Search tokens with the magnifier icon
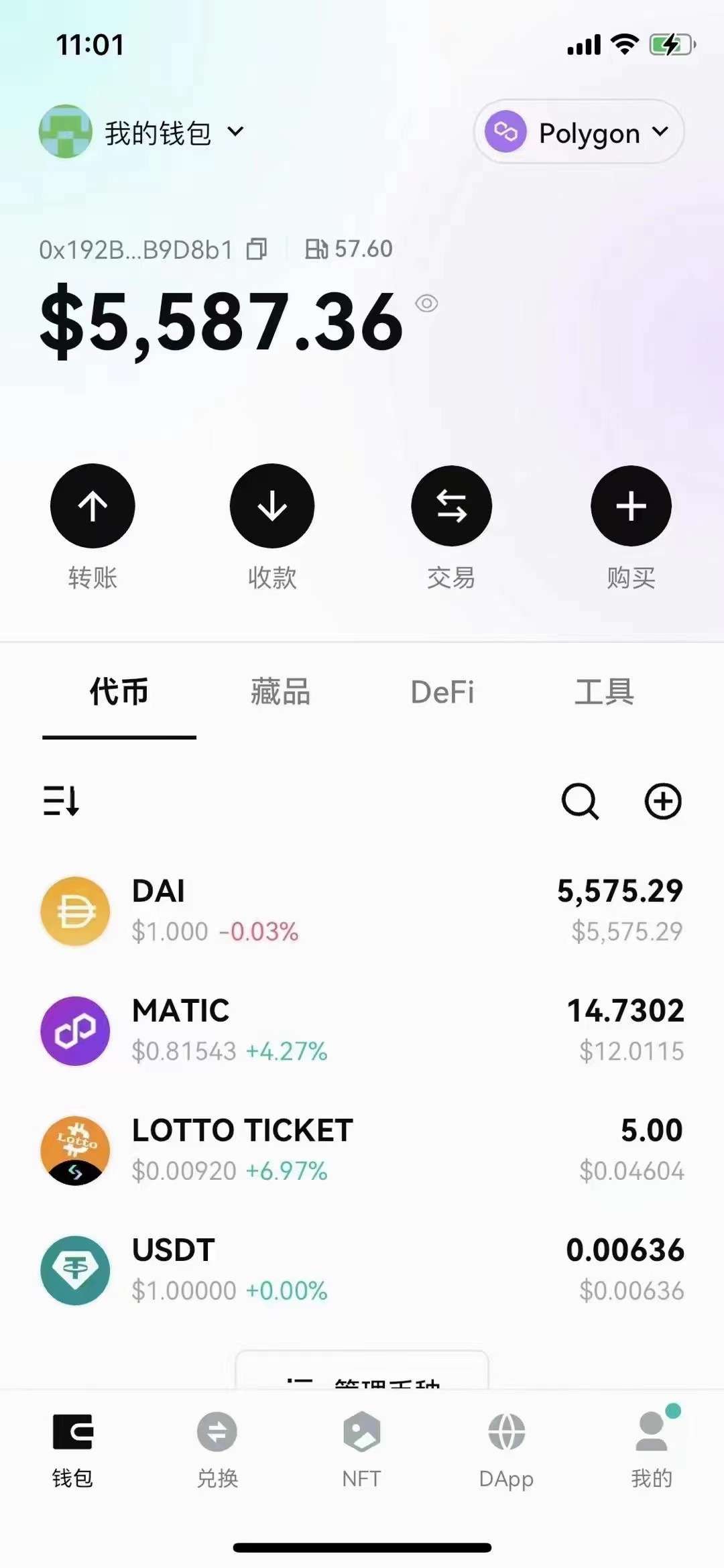724x1568 pixels. click(580, 801)
